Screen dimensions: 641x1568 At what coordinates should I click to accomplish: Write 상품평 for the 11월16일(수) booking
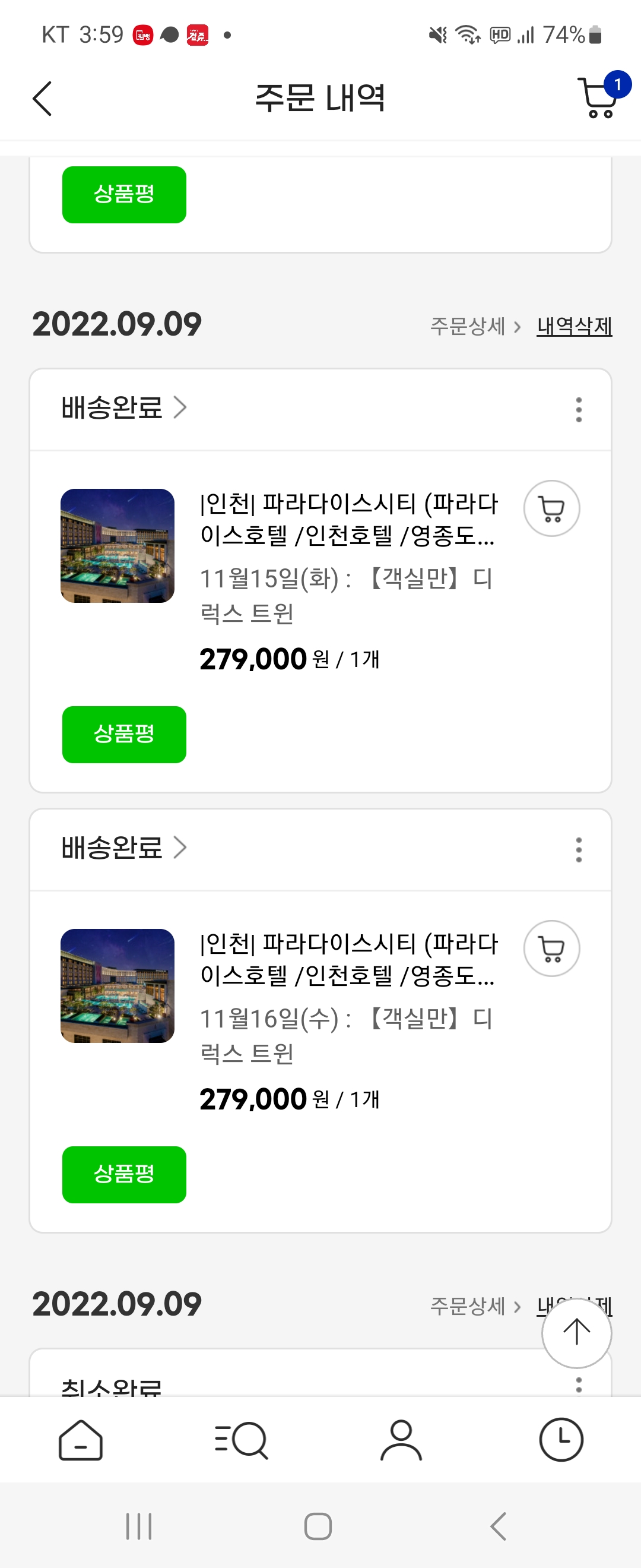click(x=124, y=1174)
